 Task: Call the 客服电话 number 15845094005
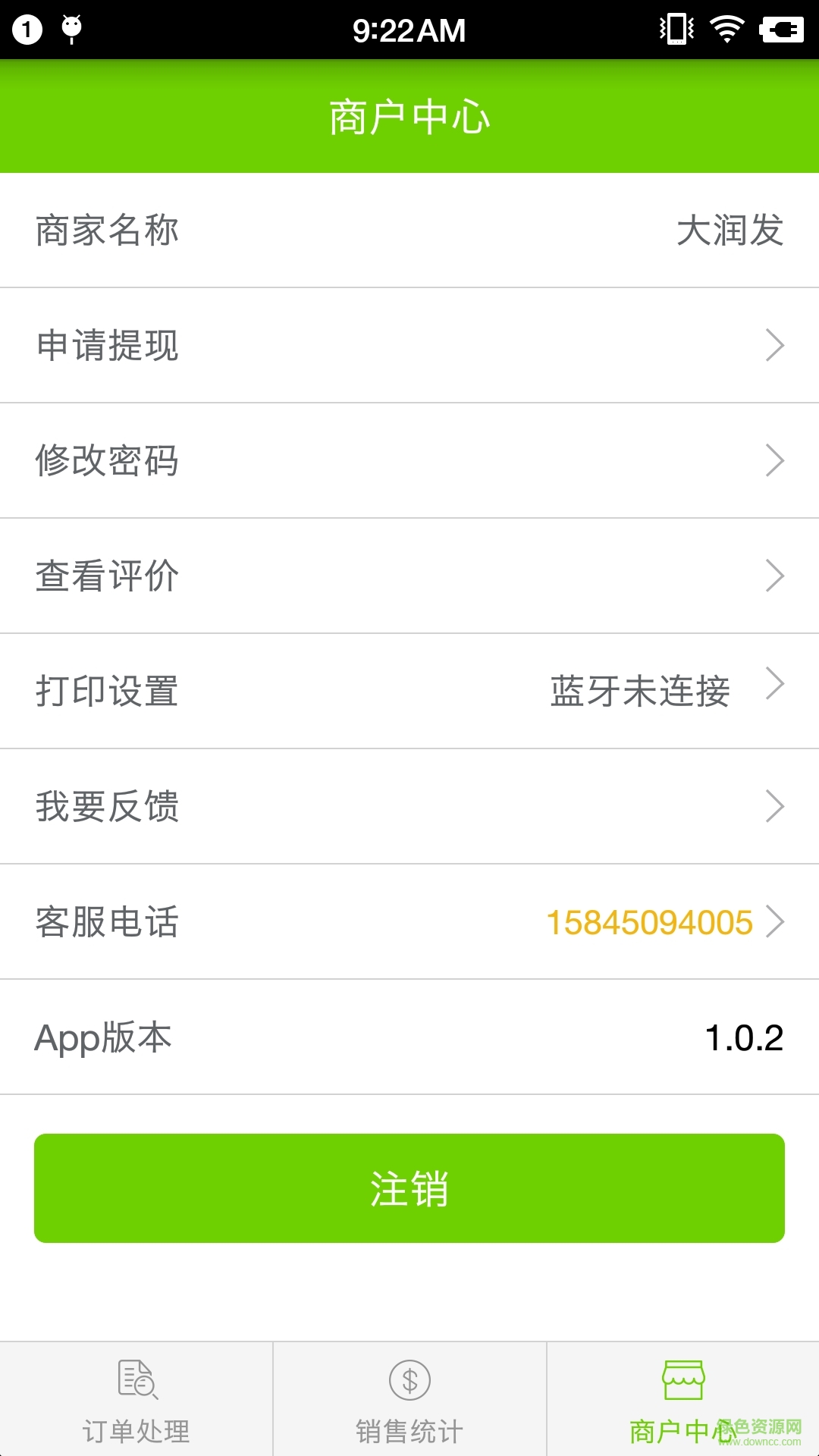click(x=649, y=923)
